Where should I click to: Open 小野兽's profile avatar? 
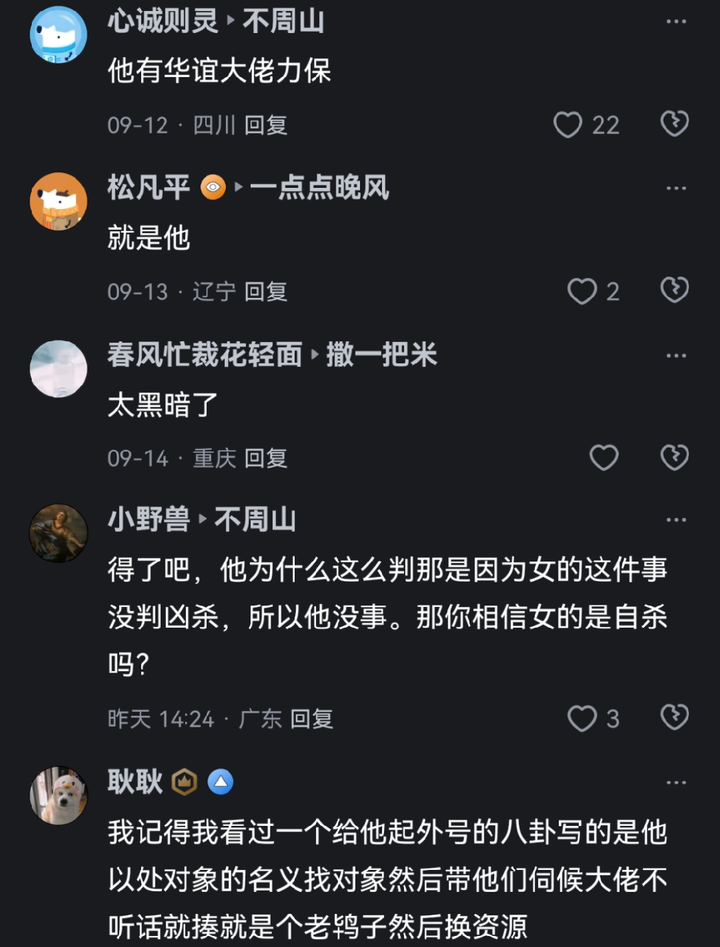[58, 533]
